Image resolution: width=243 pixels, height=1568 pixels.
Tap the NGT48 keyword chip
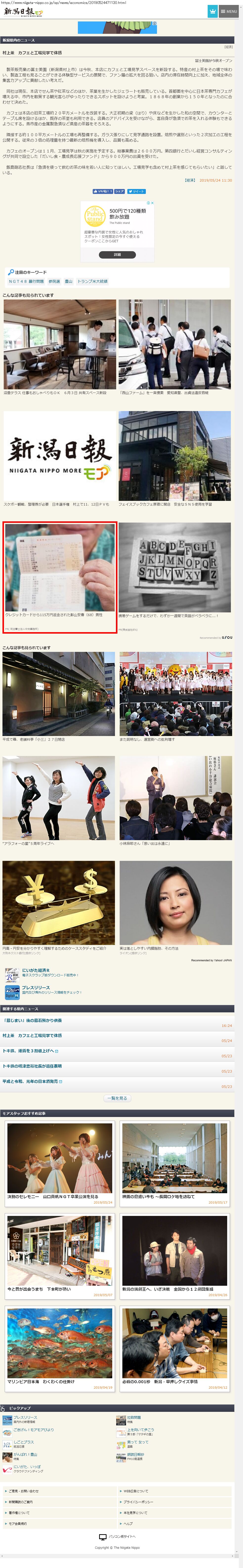pos(26,281)
